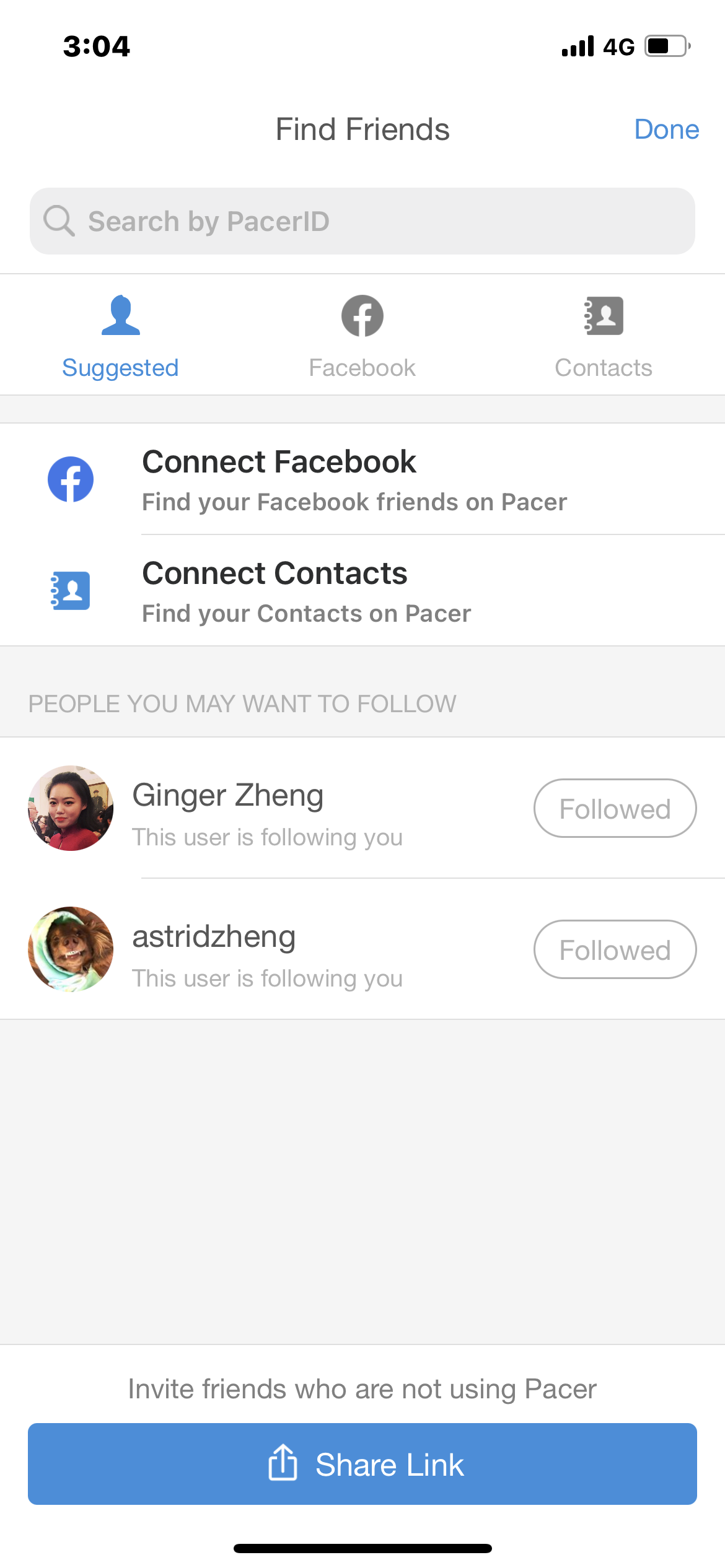The height and width of the screenshot is (1568, 725).
Task: Open the Connect Contacts row
Action: coord(362,591)
